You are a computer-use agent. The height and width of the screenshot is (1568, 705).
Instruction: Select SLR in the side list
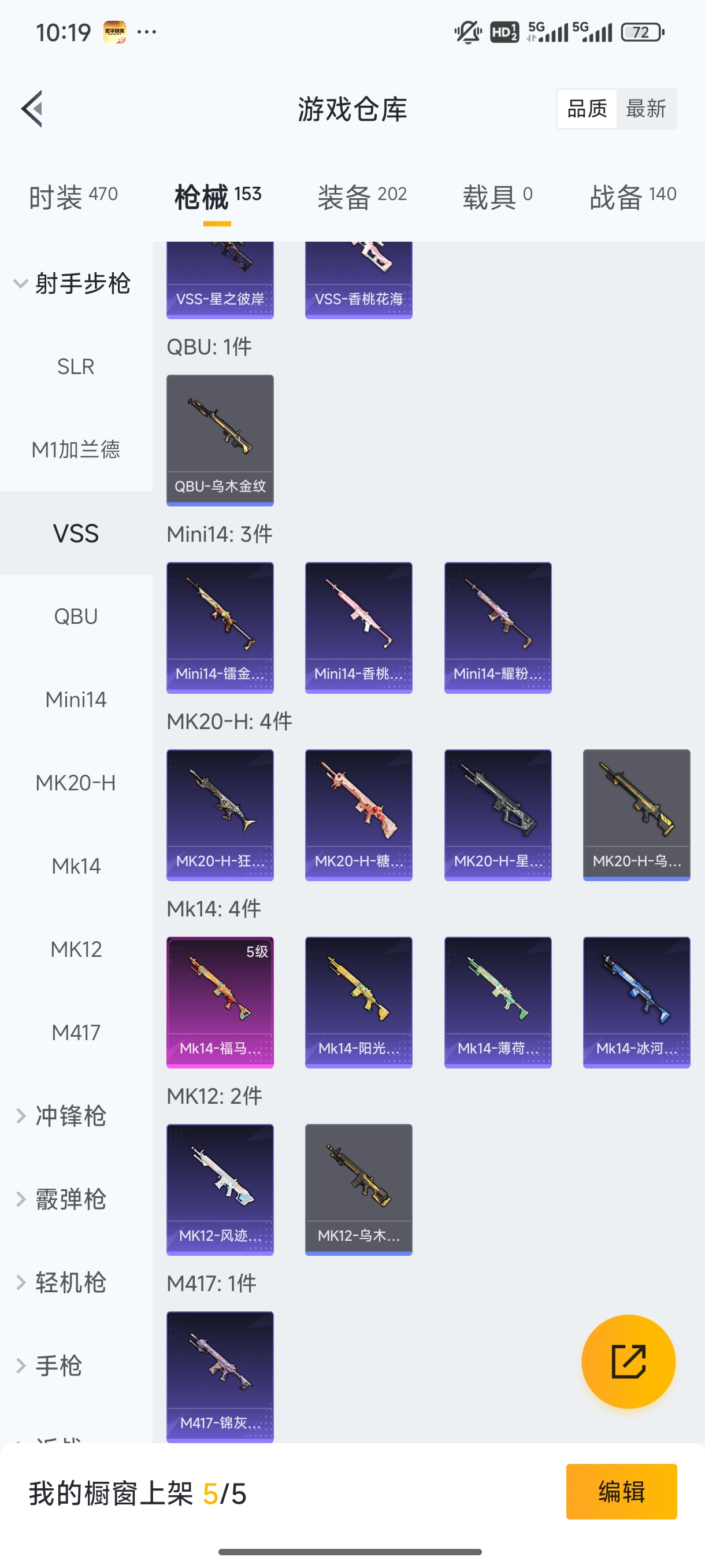(x=76, y=367)
